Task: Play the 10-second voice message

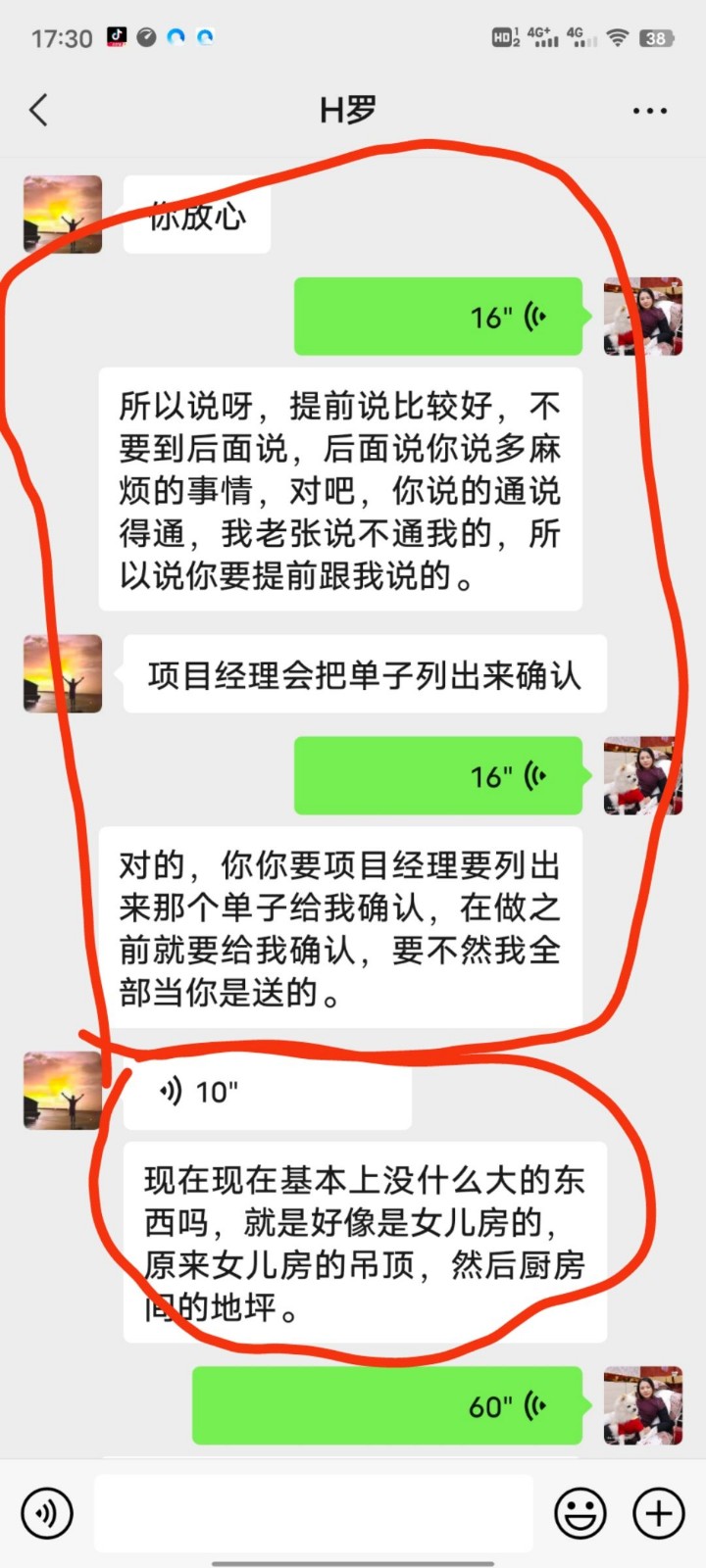Action: point(267,1092)
